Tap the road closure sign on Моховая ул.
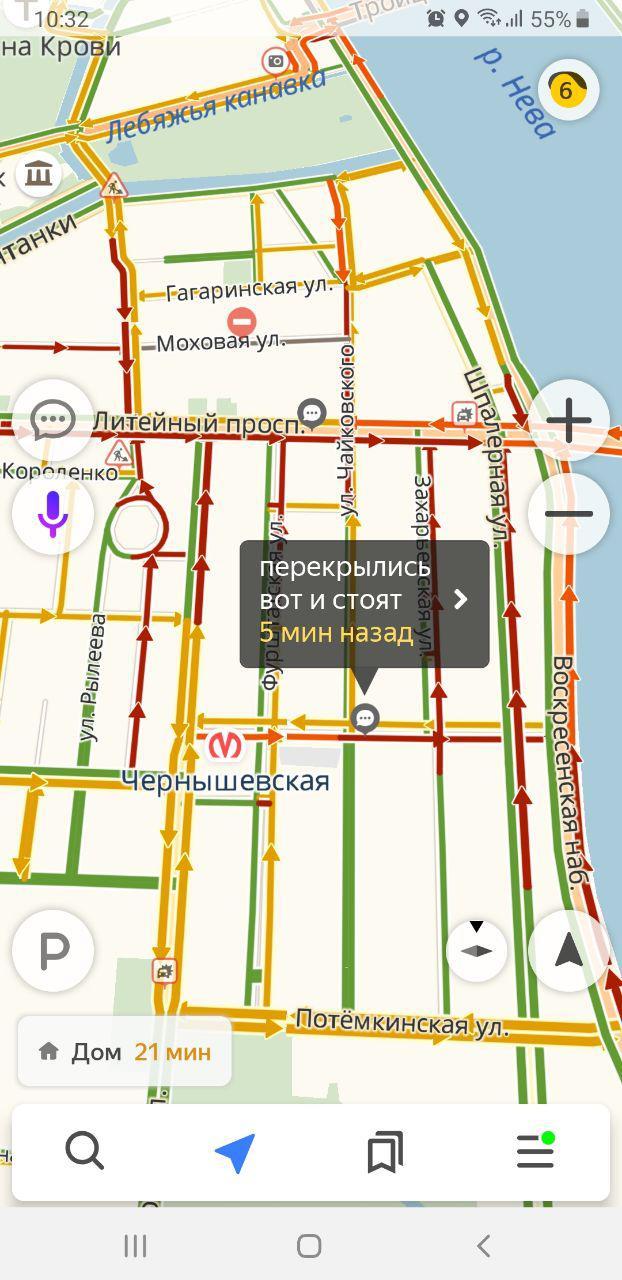 click(241, 322)
